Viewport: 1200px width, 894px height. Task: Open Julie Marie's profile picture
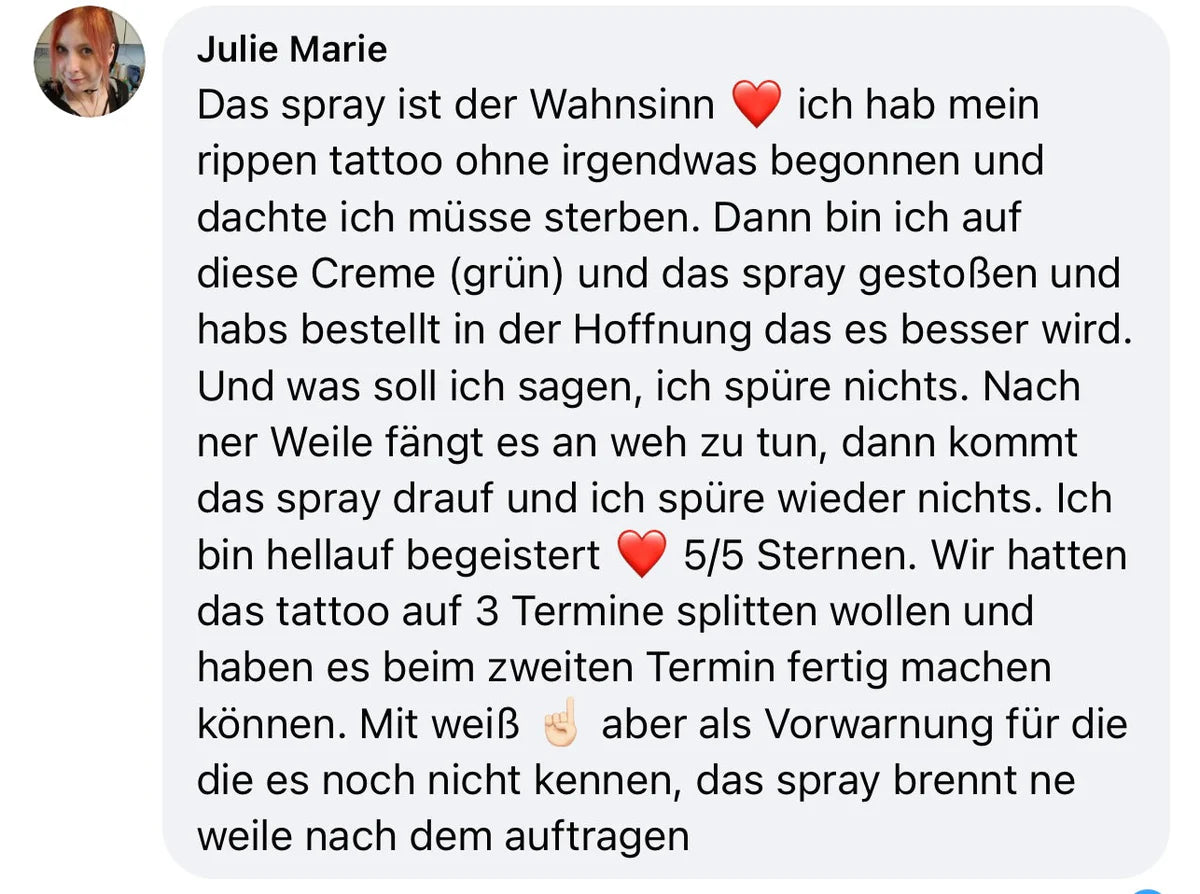pos(90,62)
